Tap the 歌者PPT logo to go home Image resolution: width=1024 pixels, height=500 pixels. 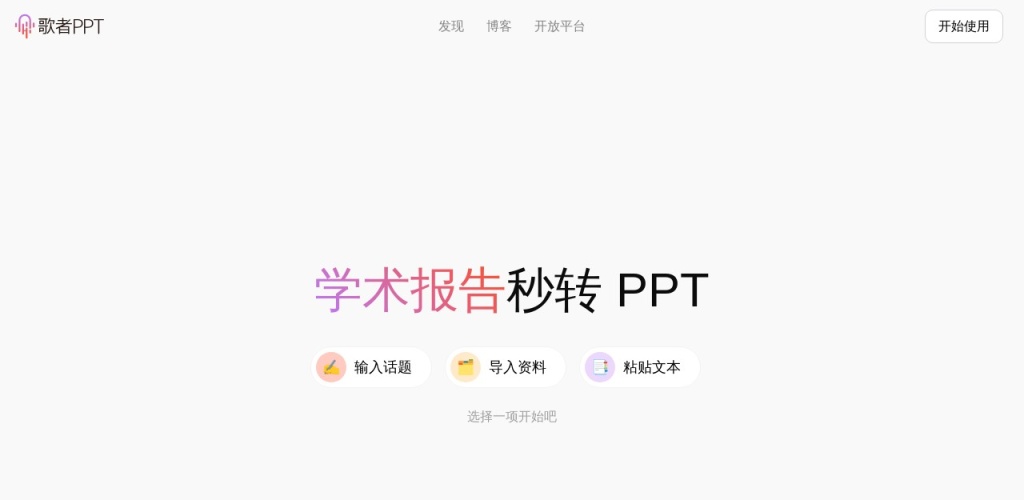60,26
